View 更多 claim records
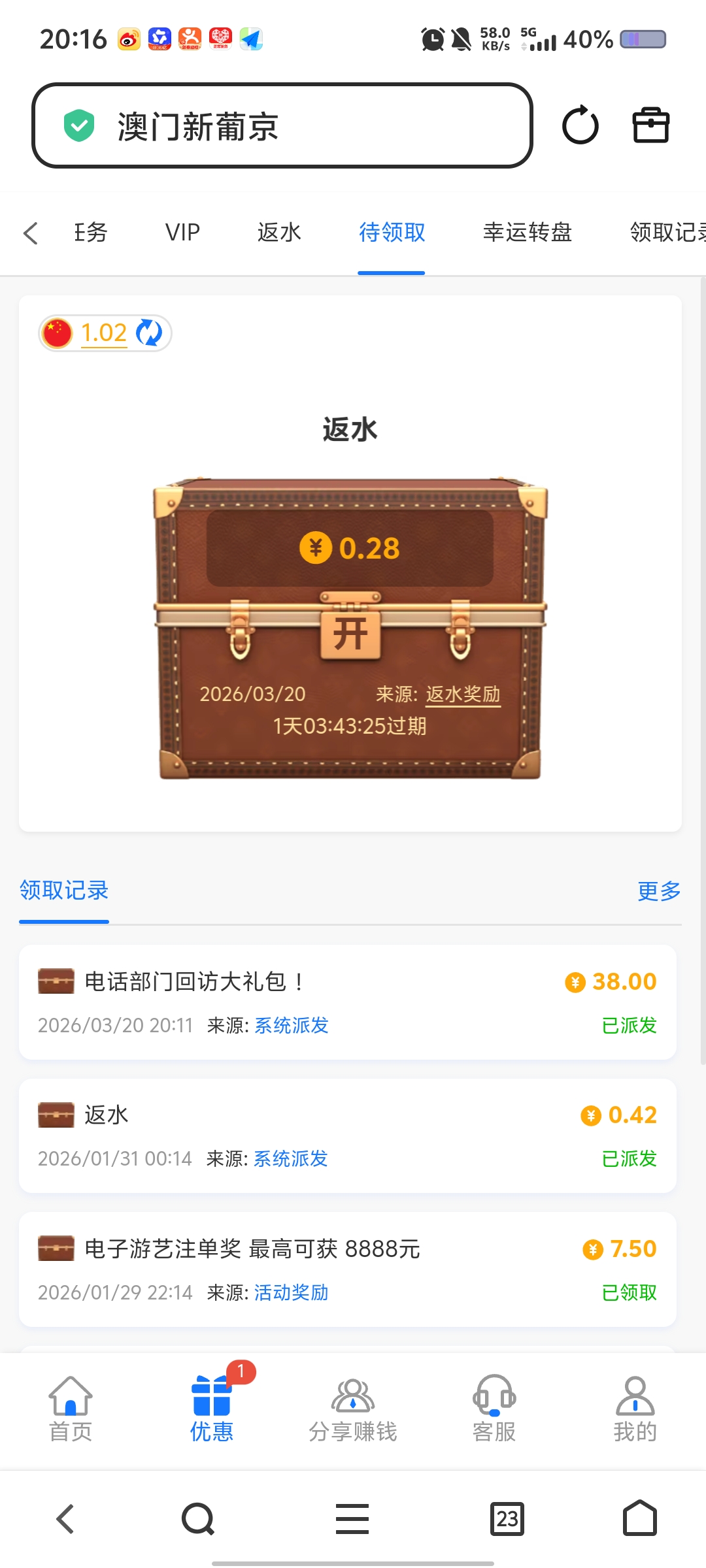The image size is (706, 1568). pos(658,890)
